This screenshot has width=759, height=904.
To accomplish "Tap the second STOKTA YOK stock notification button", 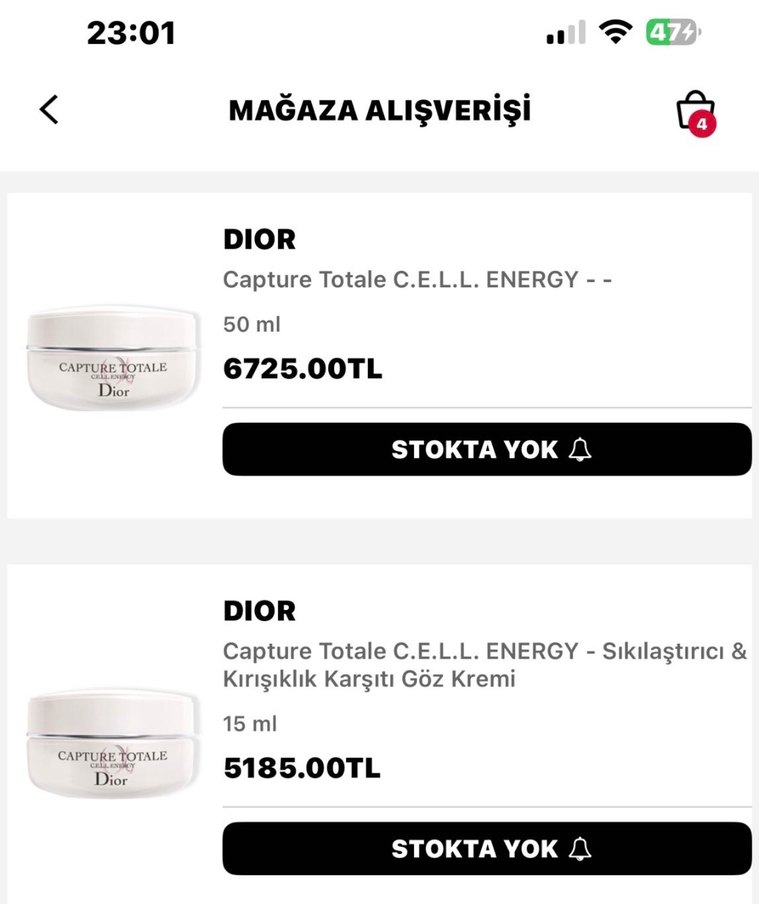I will pyautogui.click(x=487, y=848).
